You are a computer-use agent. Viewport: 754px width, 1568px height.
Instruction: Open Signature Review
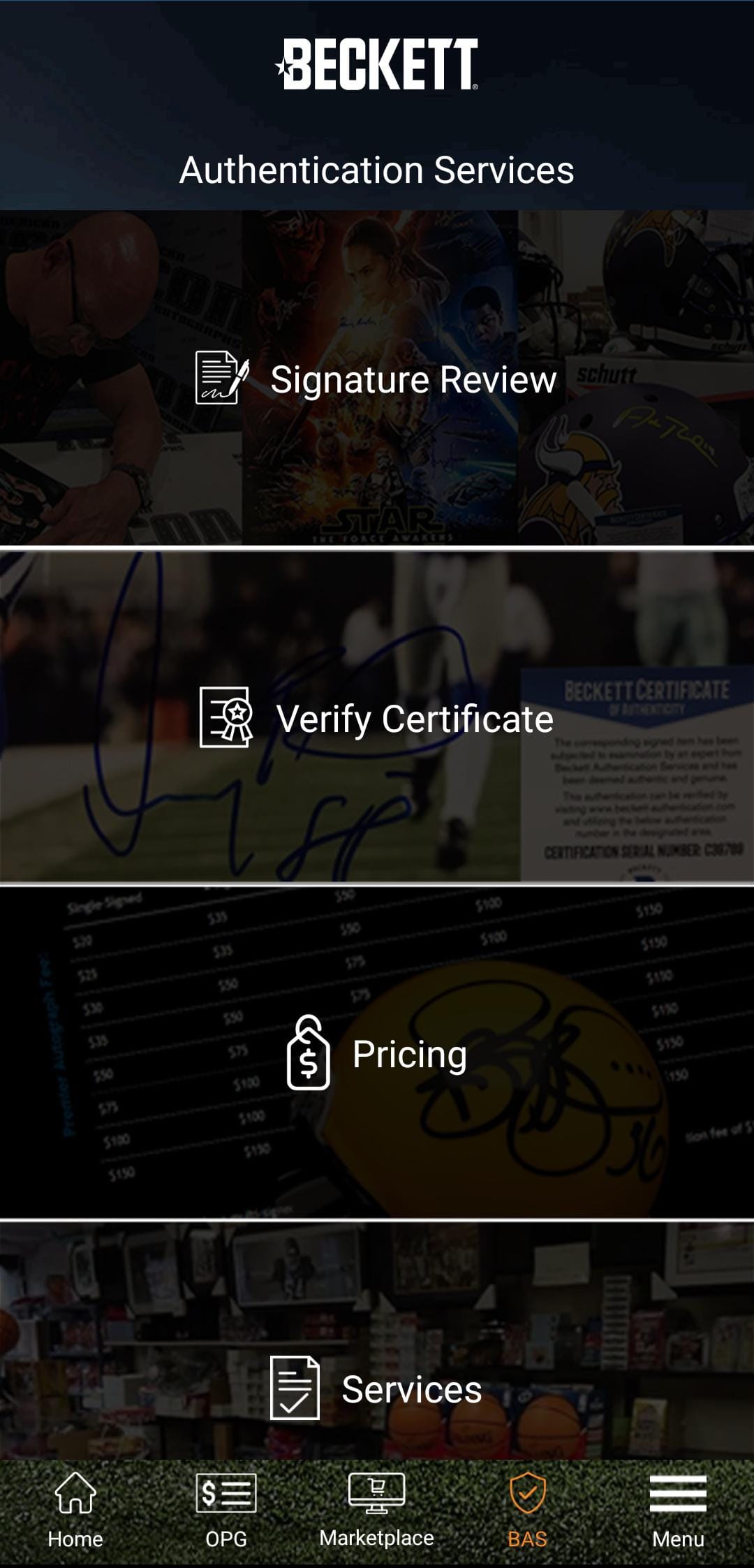(413, 379)
